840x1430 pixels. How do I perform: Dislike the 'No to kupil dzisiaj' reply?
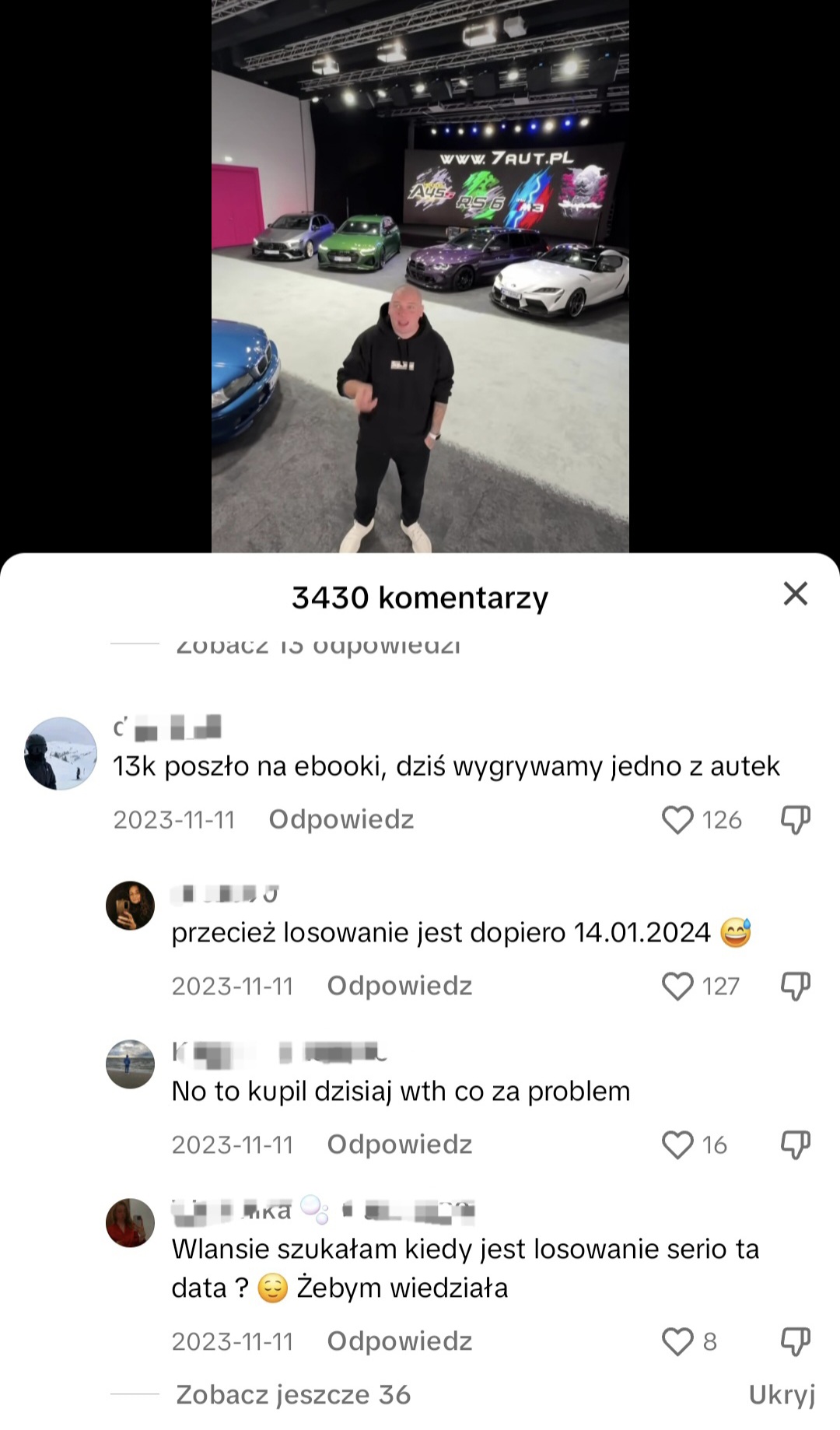pyautogui.click(x=795, y=1145)
